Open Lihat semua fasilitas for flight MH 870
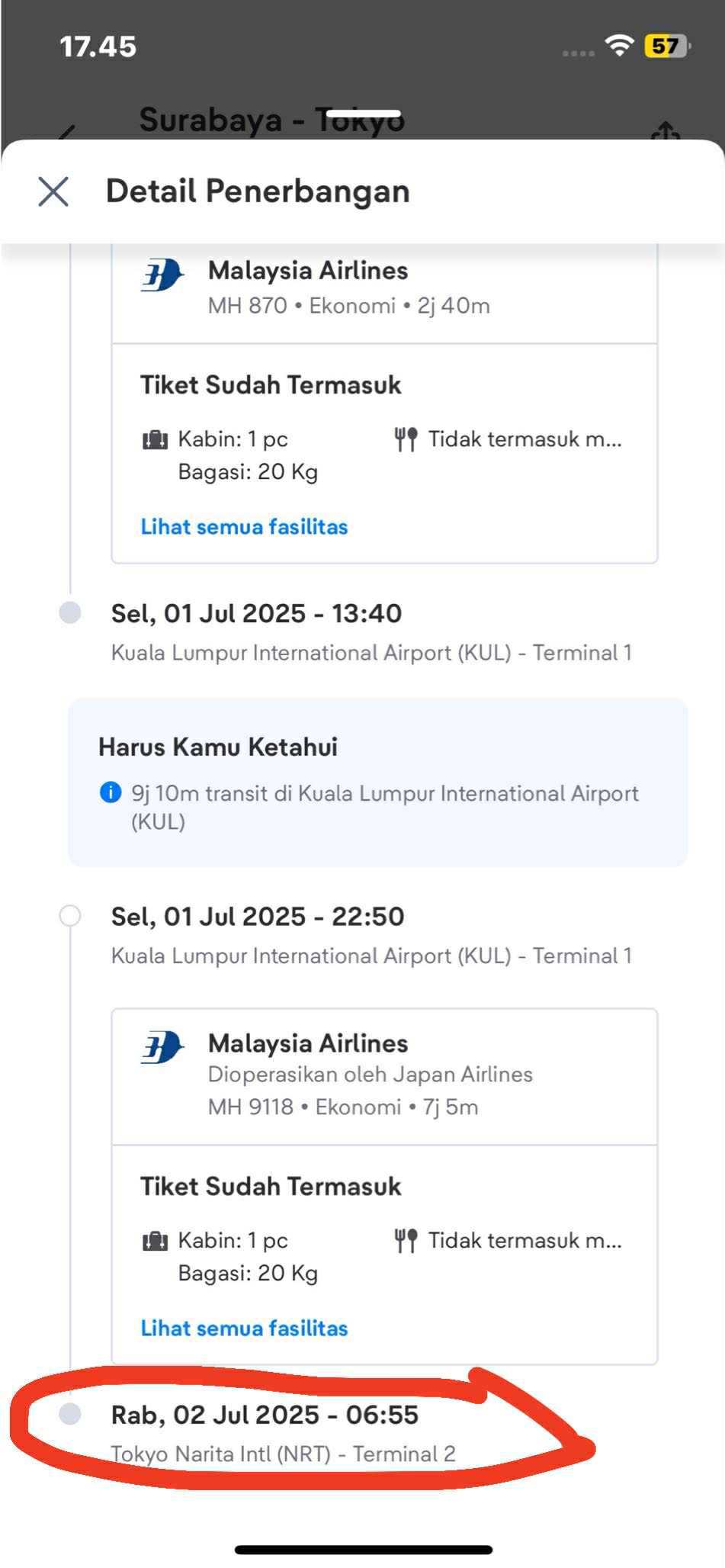The width and height of the screenshot is (725, 1568). [x=244, y=527]
